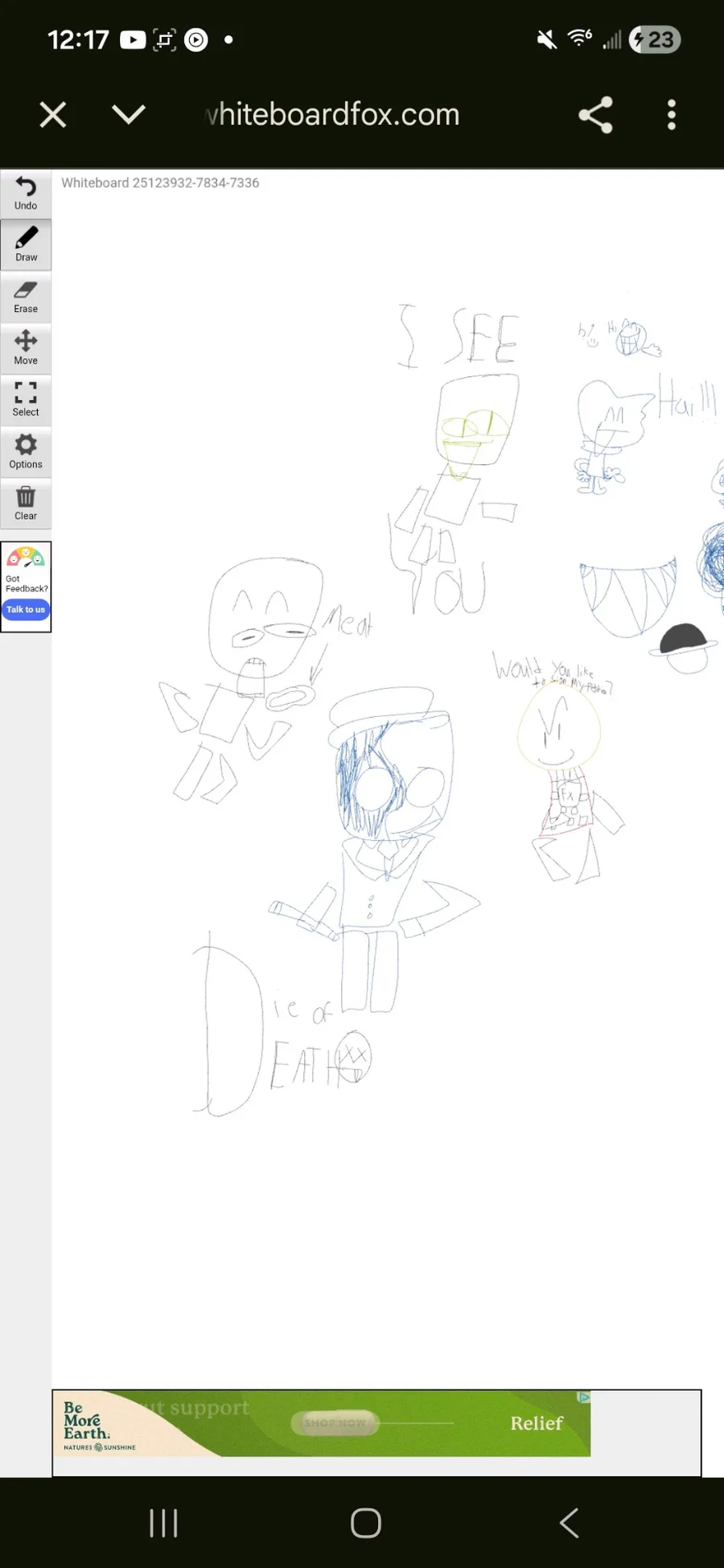Open the recent apps view
This screenshot has width=724, height=1568.
(163, 1523)
